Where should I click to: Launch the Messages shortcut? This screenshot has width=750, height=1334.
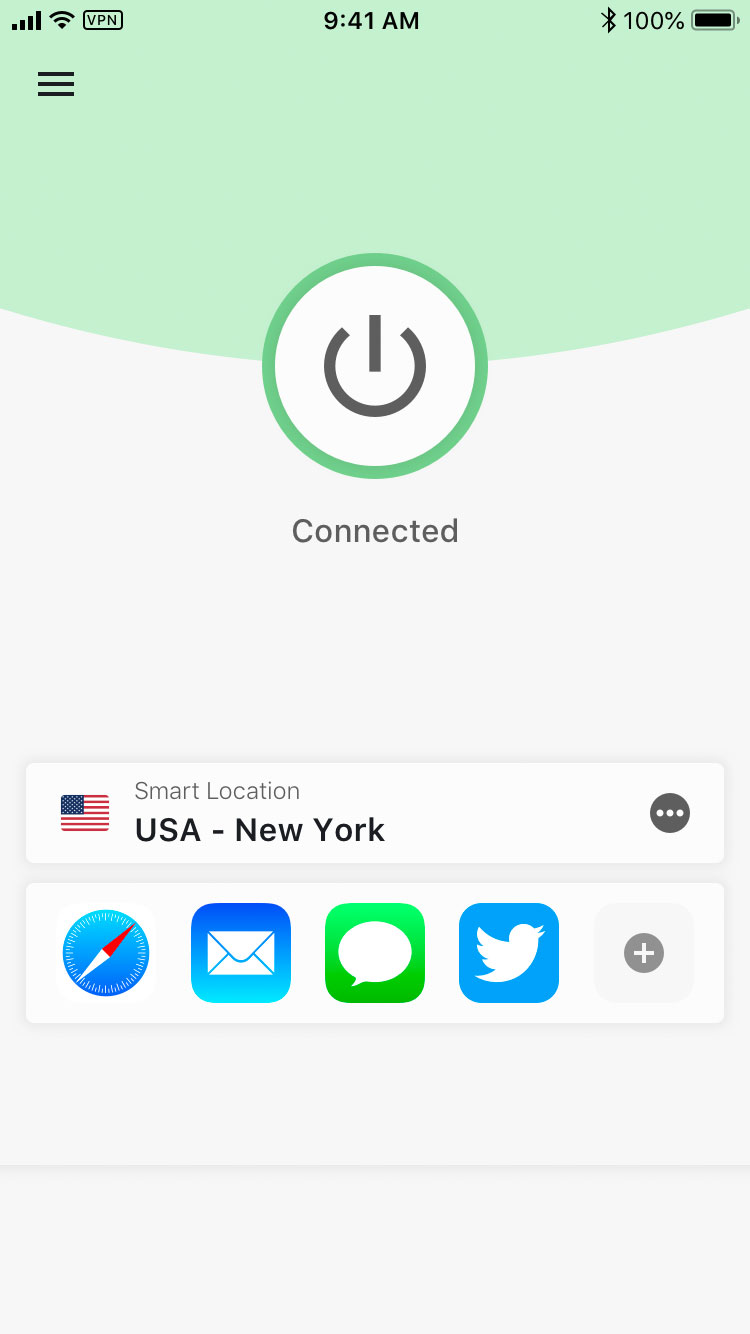(x=375, y=953)
